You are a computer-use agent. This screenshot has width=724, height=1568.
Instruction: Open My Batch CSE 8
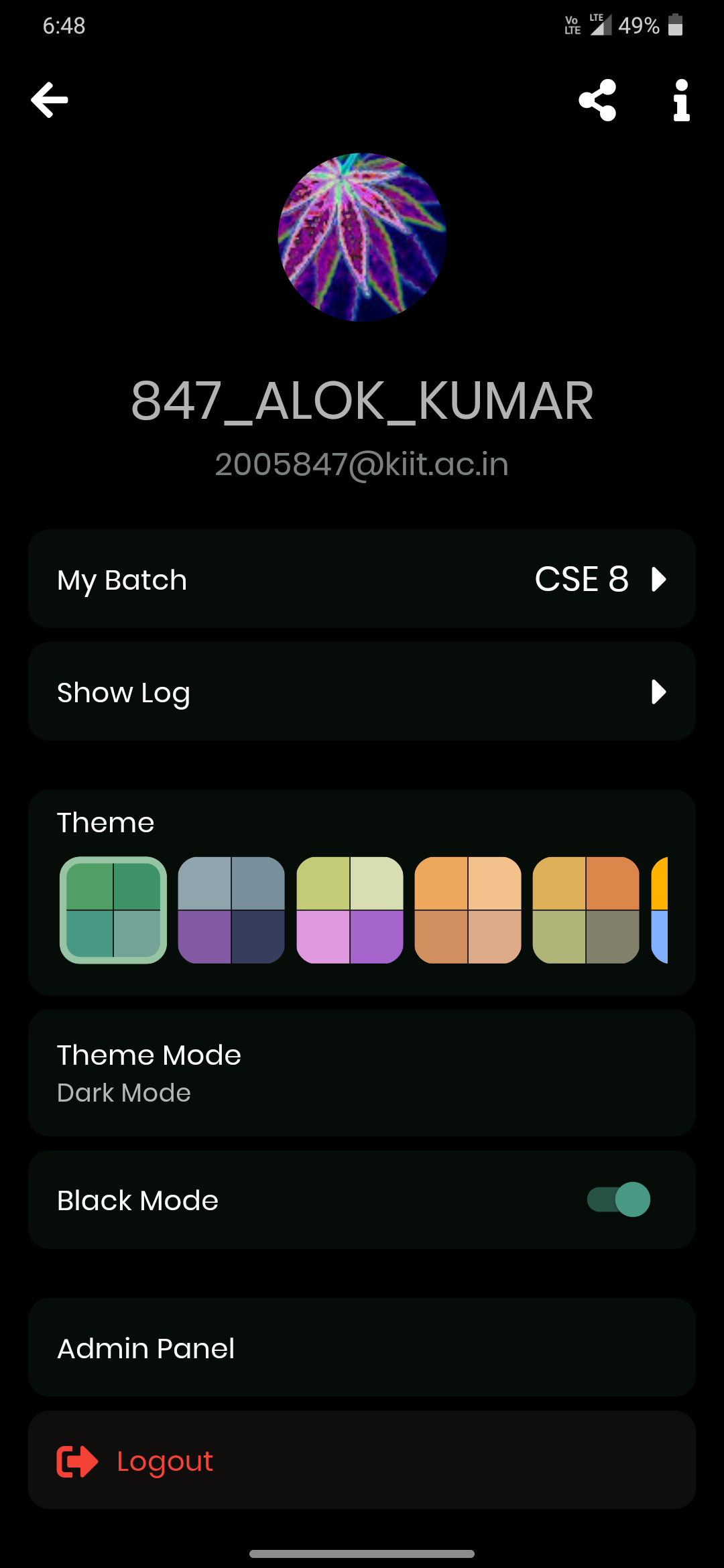[362, 579]
